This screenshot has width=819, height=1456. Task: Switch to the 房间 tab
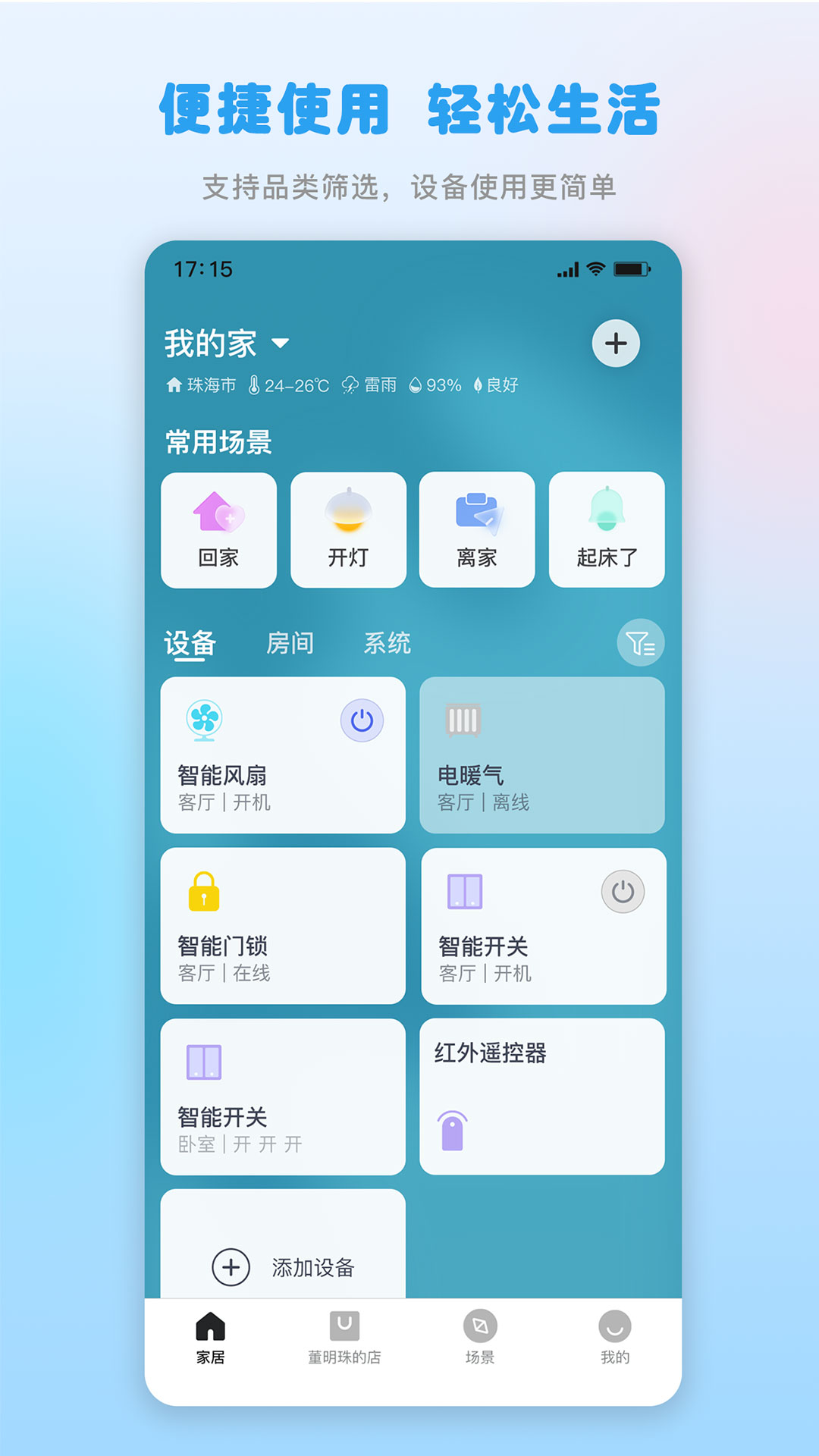(x=292, y=643)
